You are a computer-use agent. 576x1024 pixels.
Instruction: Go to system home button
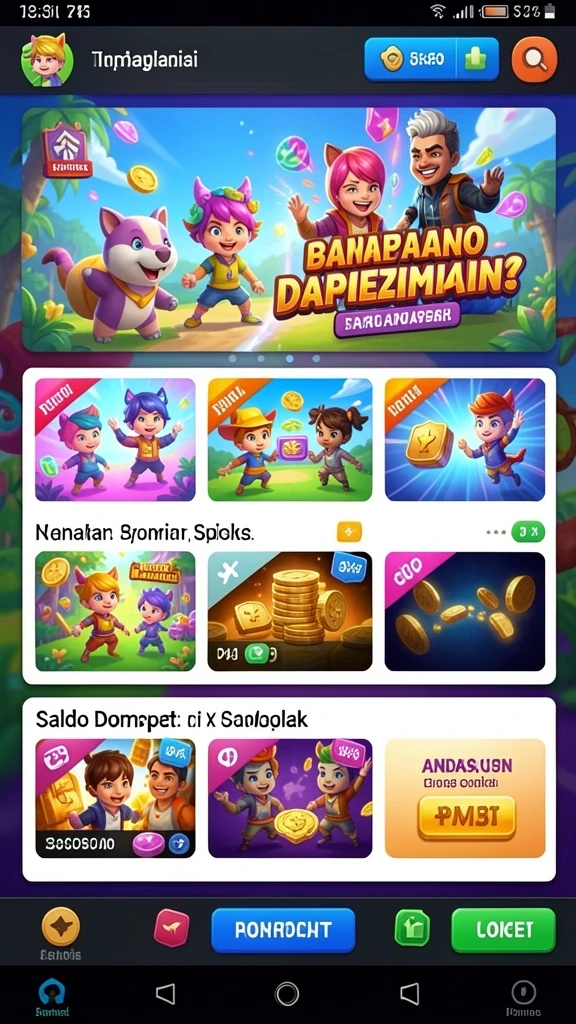coord(287,994)
